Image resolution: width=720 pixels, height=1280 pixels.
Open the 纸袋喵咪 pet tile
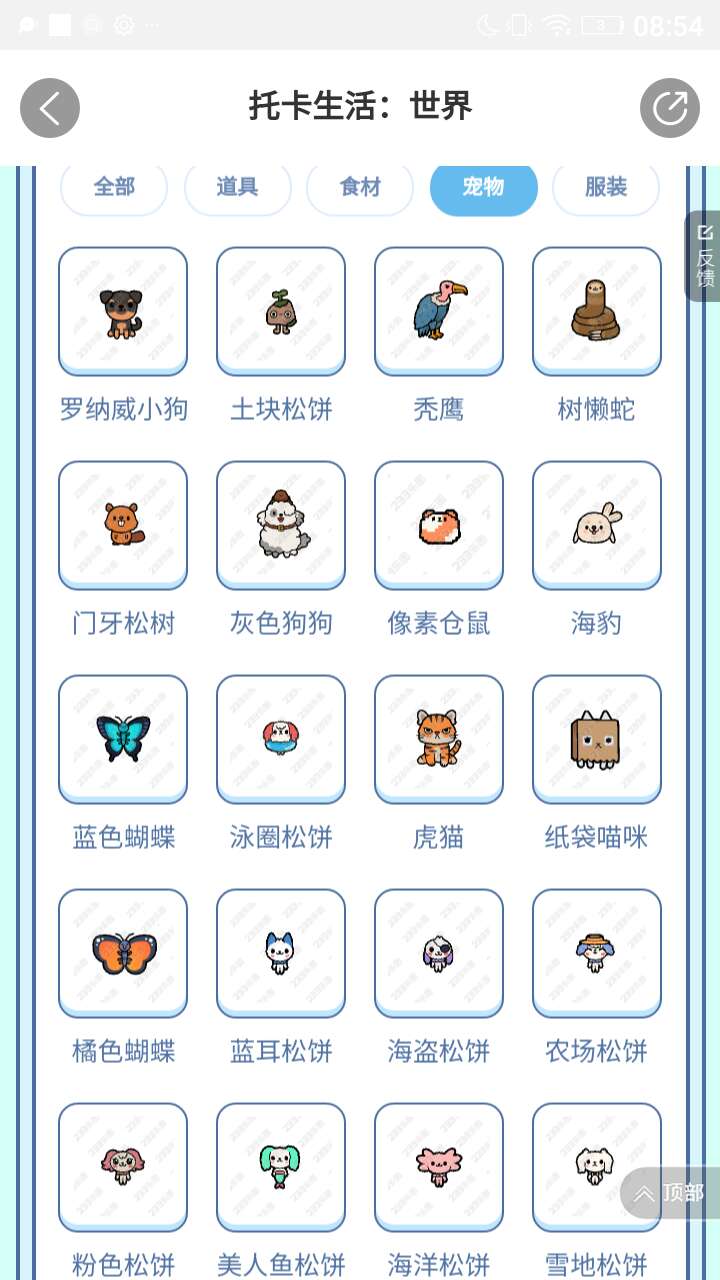point(597,739)
